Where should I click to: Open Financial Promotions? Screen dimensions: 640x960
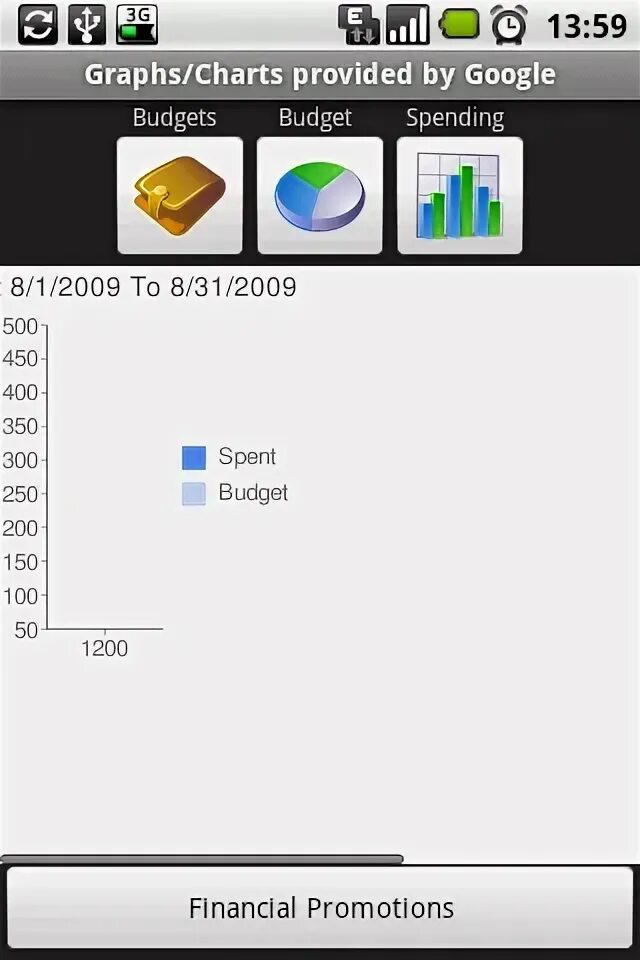[320, 908]
